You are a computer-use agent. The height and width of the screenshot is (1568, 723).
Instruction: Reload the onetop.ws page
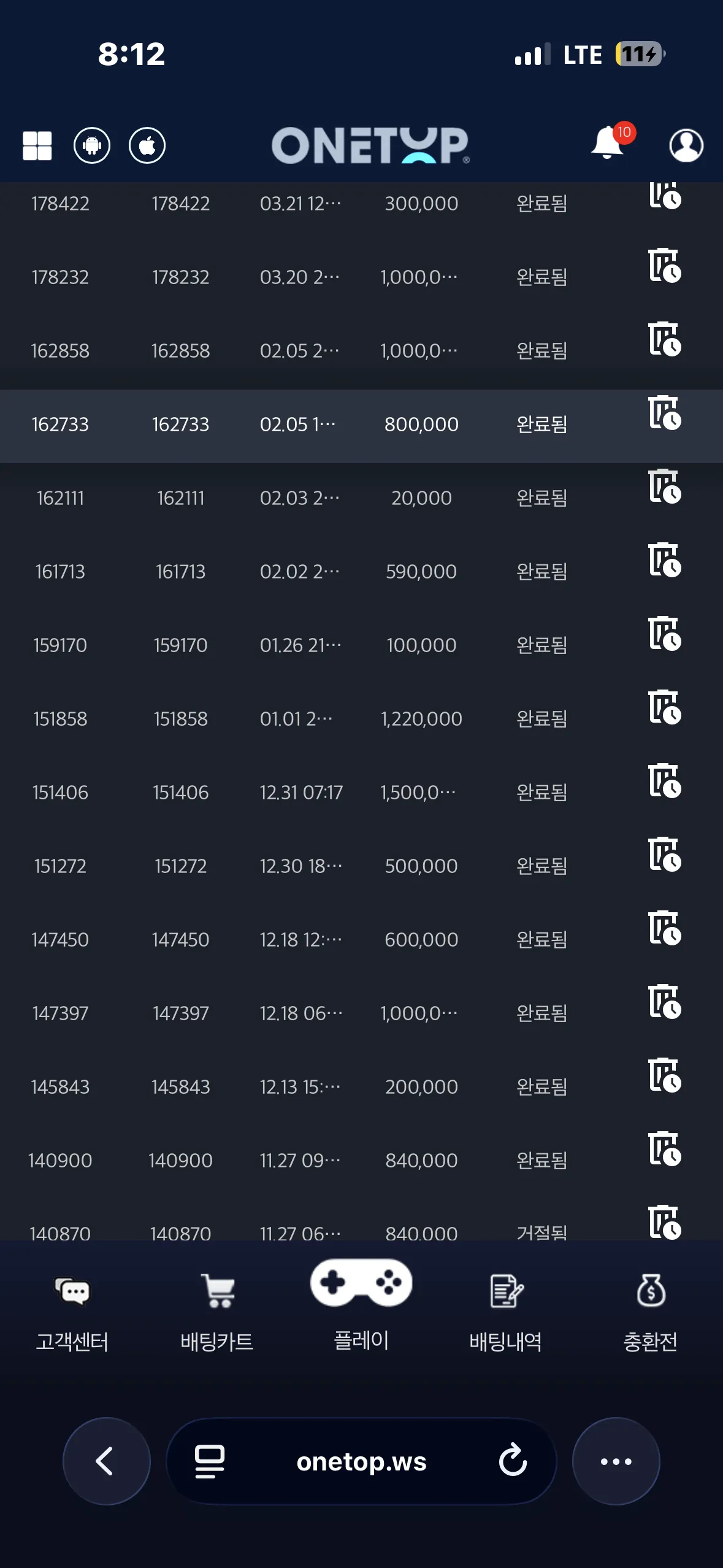[x=513, y=1461]
